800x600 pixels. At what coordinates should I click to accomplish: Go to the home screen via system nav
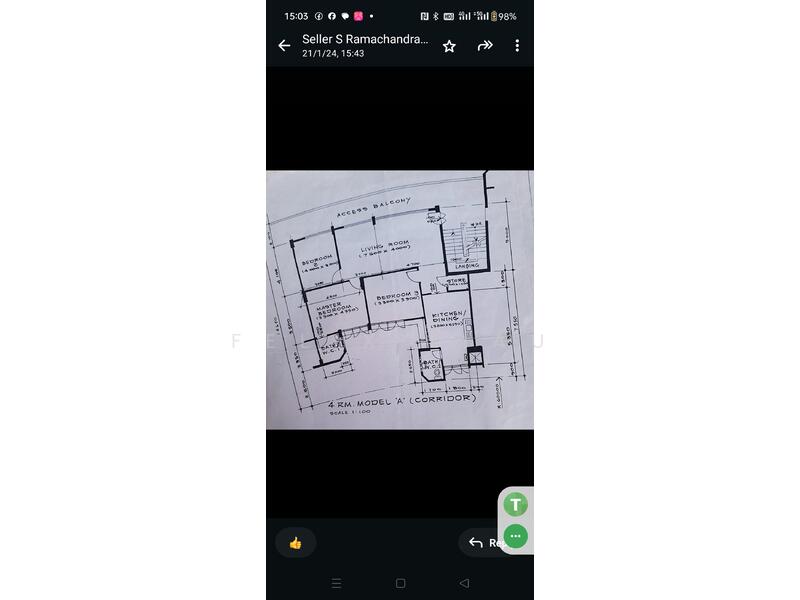(400, 583)
